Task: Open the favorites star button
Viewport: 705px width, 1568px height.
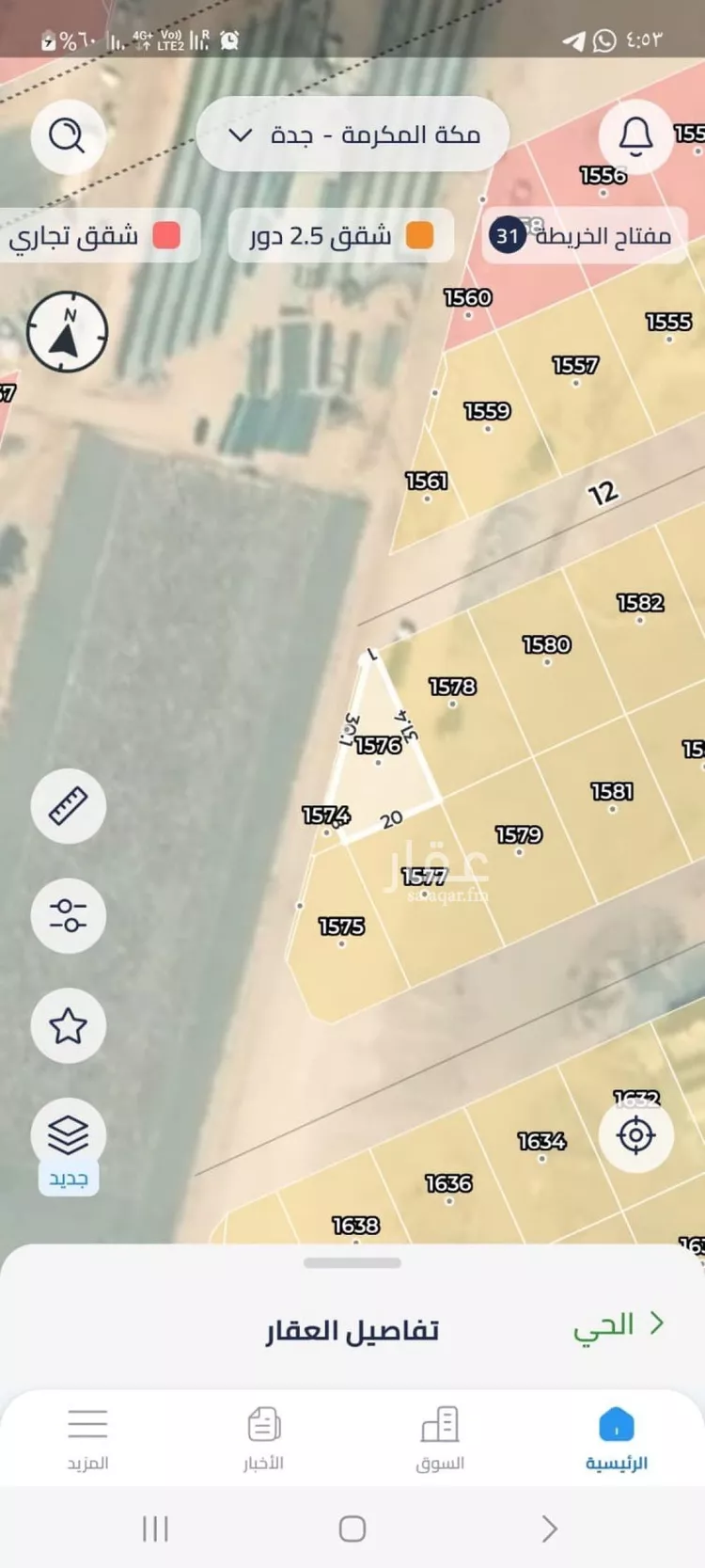Action: (68, 1025)
